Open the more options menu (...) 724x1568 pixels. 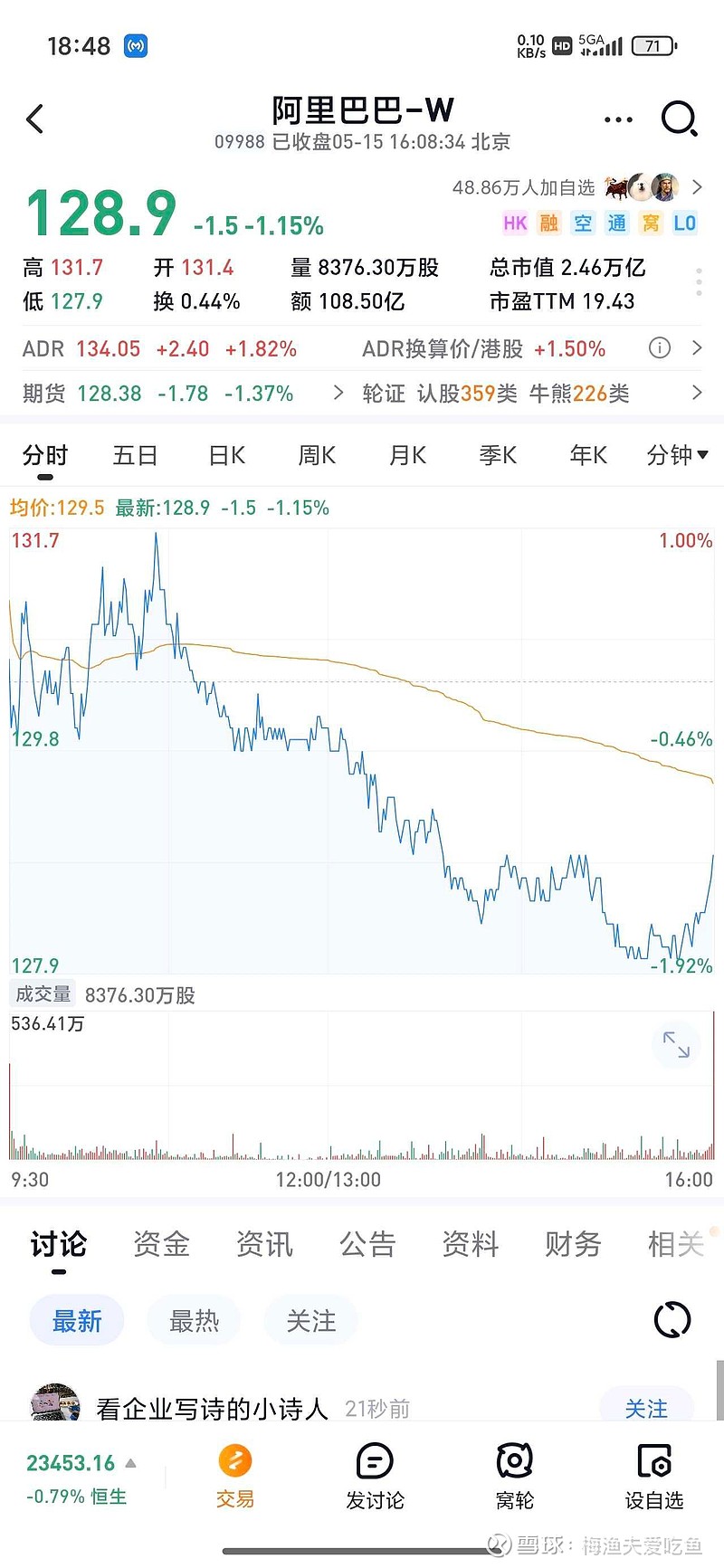(618, 119)
